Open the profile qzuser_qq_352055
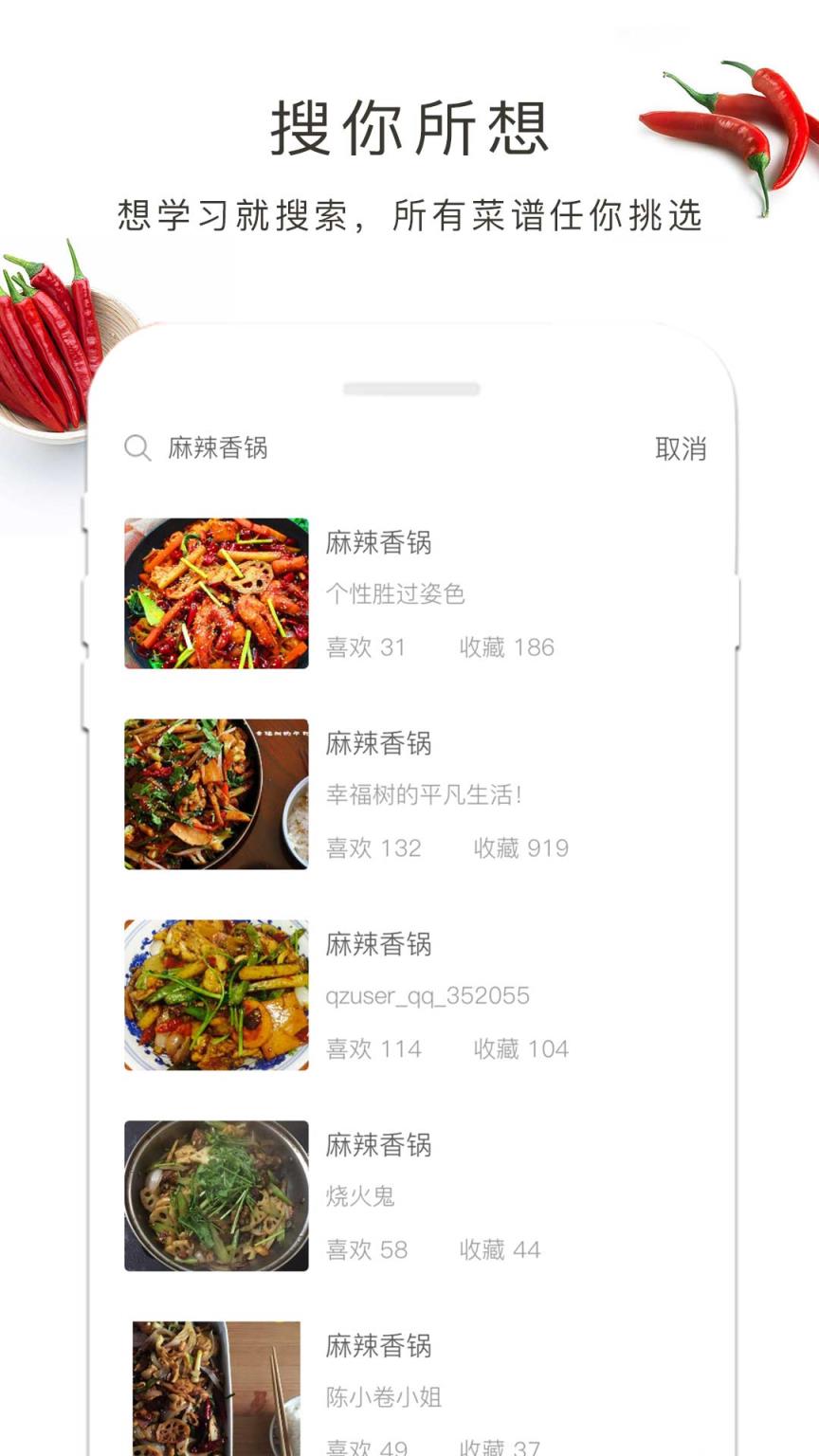The width and height of the screenshot is (819, 1456). click(x=428, y=996)
